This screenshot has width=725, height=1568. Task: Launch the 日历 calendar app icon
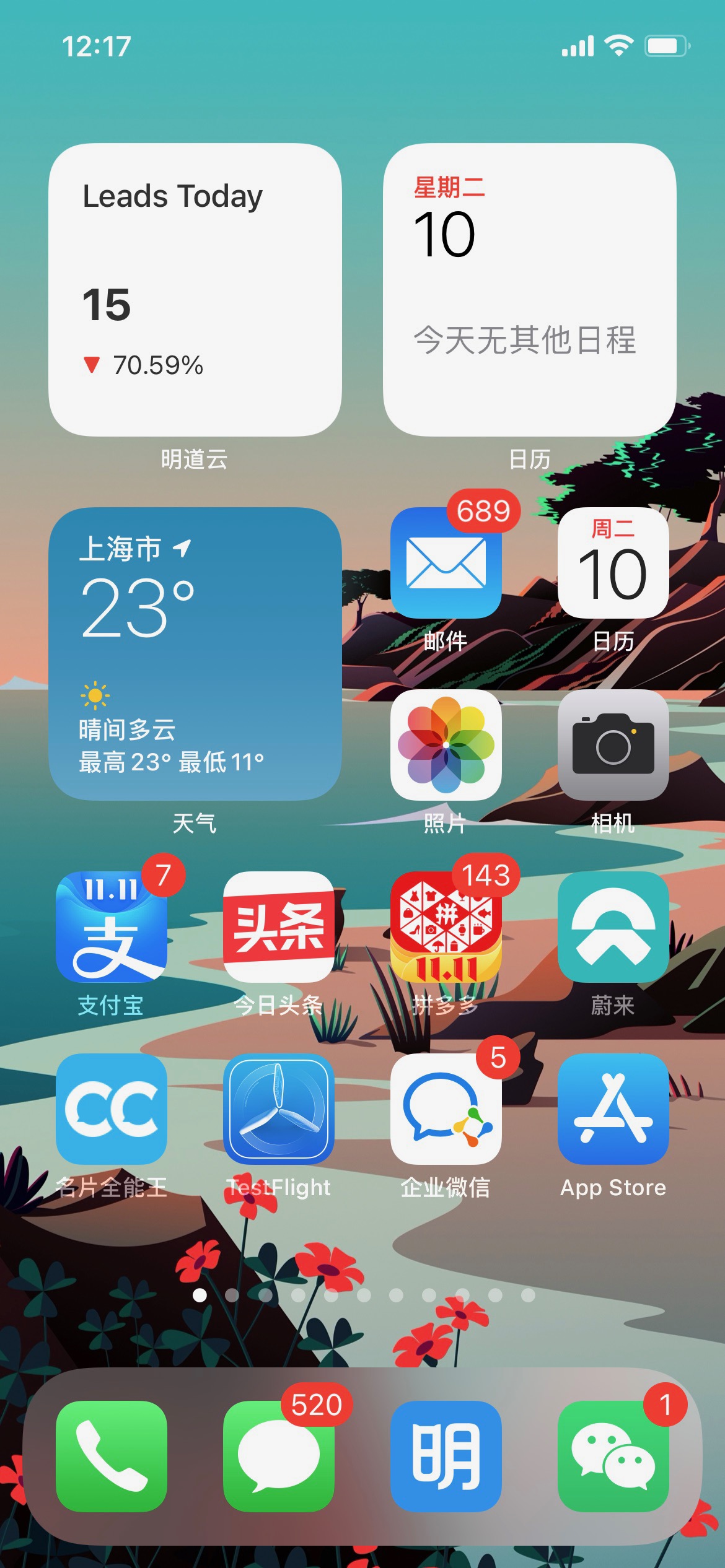tap(613, 562)
